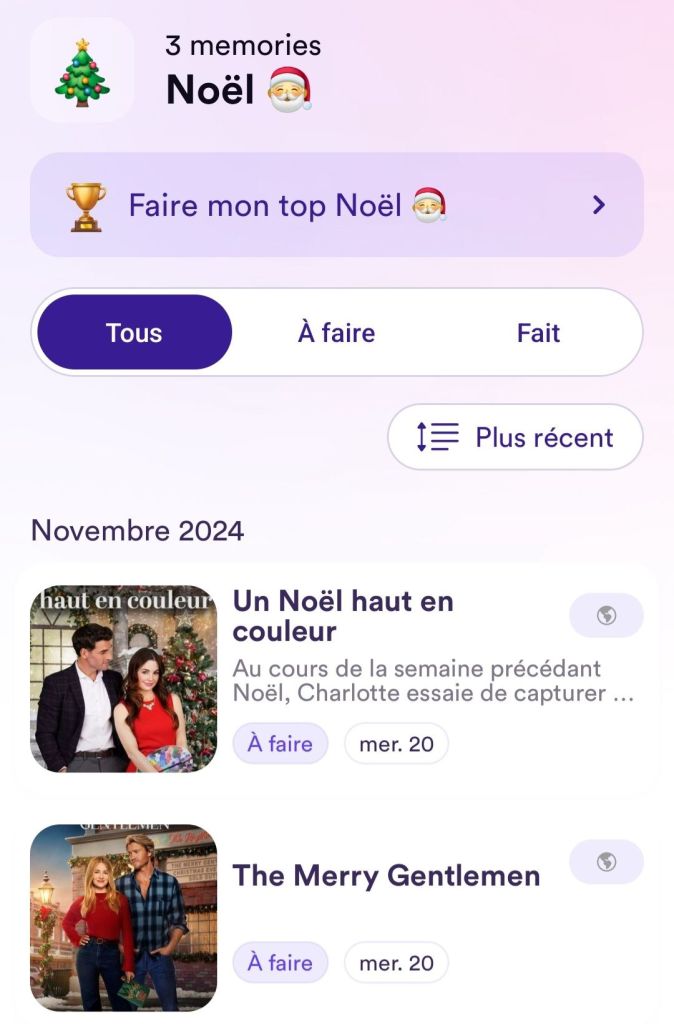This screenshot has height=1024, width=674.
Task: Tap the À faire chip on Un Noël haut en couleur
Action: tap(280, 743)
